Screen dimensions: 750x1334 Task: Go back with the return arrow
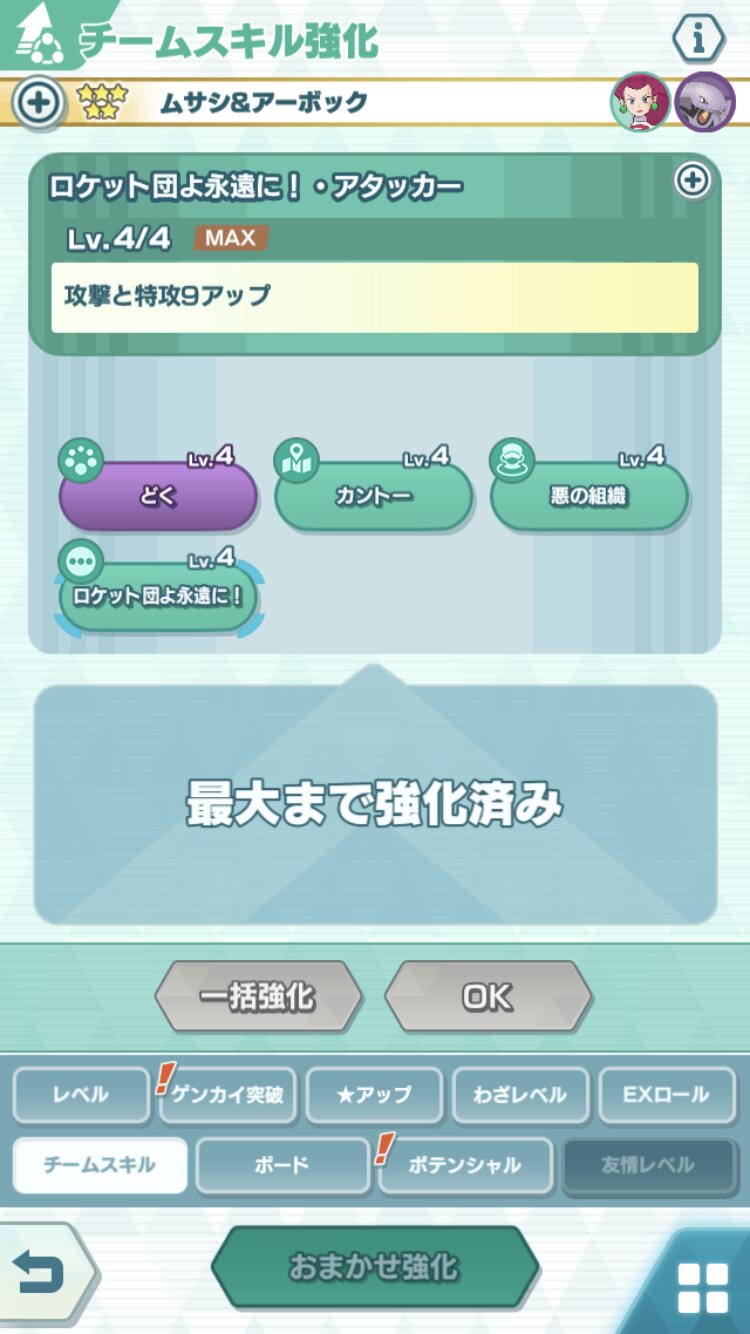click(42, 1272)
